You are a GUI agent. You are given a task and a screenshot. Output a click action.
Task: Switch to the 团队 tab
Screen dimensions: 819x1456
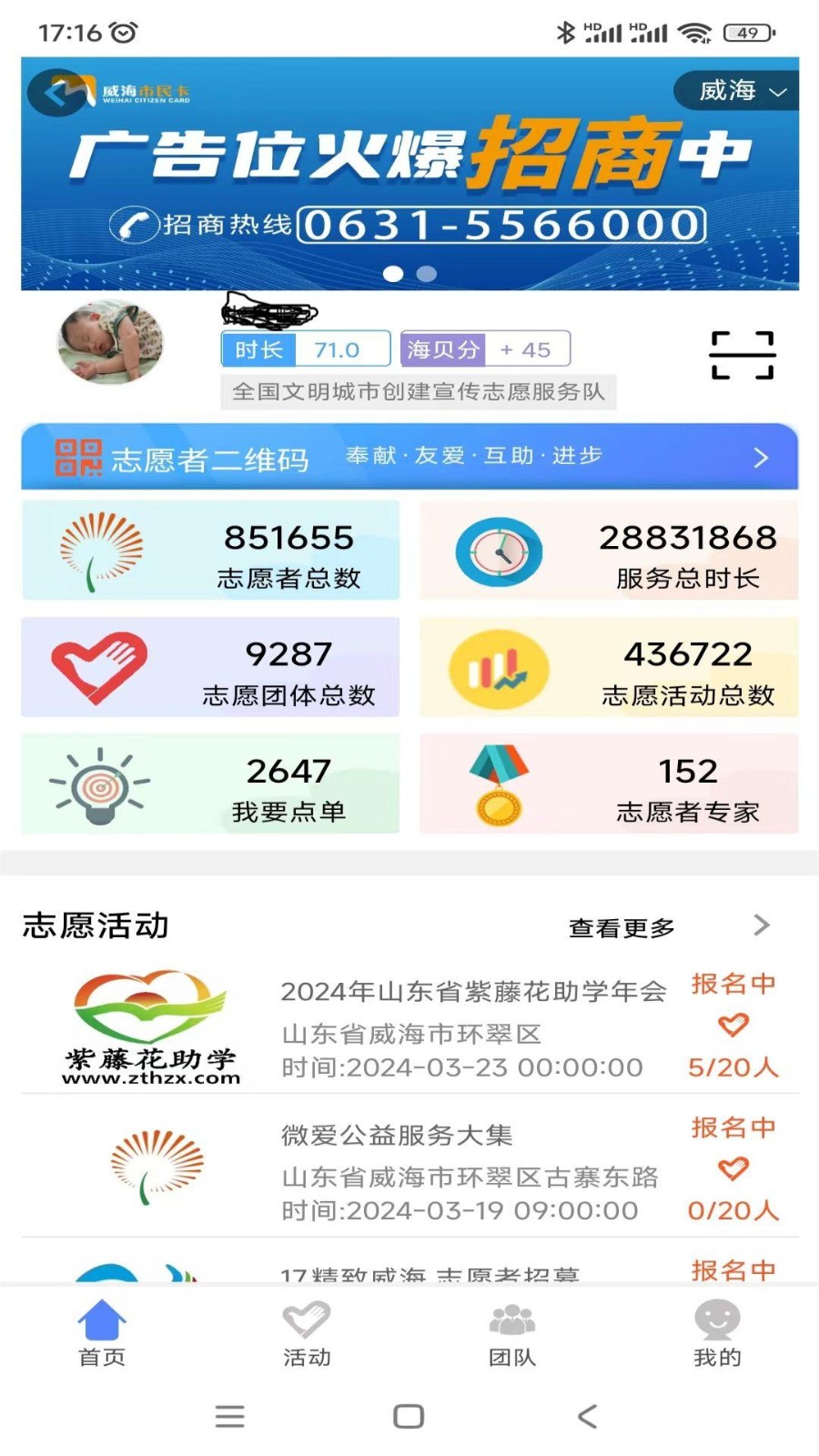[x=512, y=1334]
